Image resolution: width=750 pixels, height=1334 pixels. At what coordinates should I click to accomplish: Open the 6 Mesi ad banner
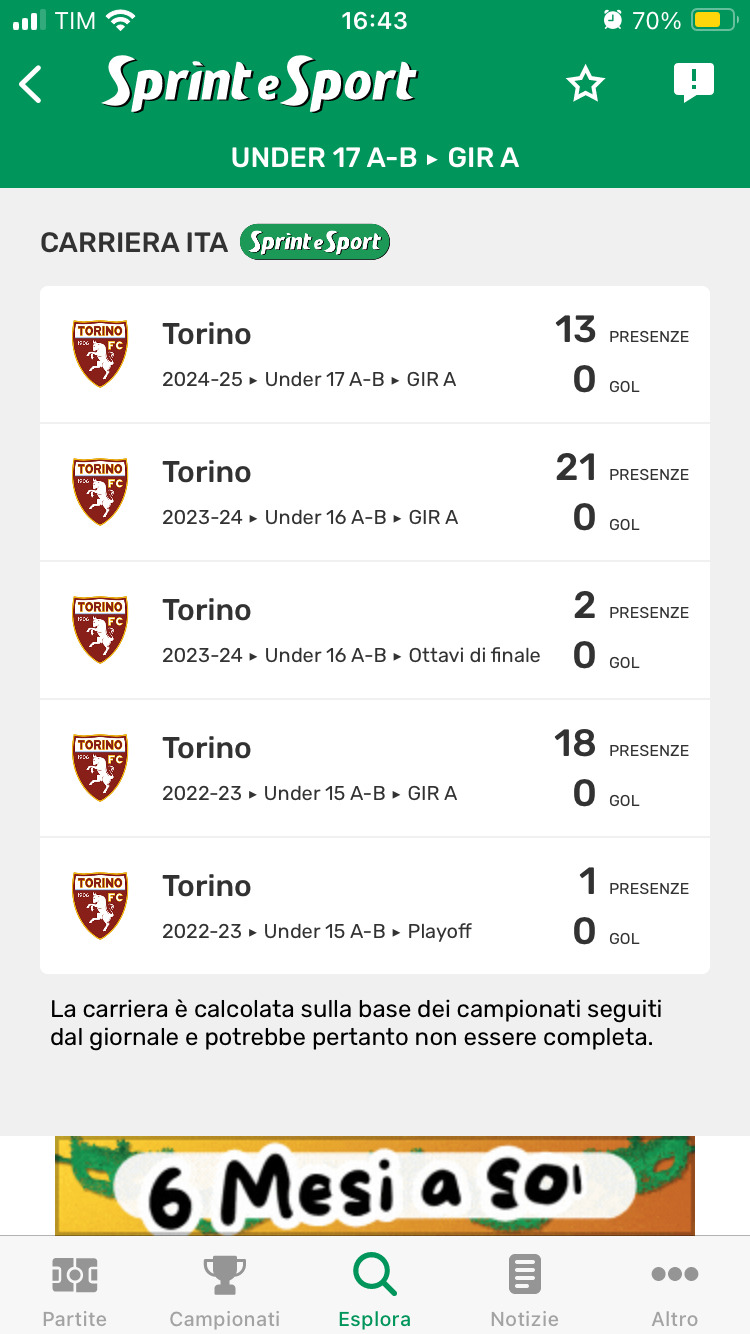pos(375,1186)
